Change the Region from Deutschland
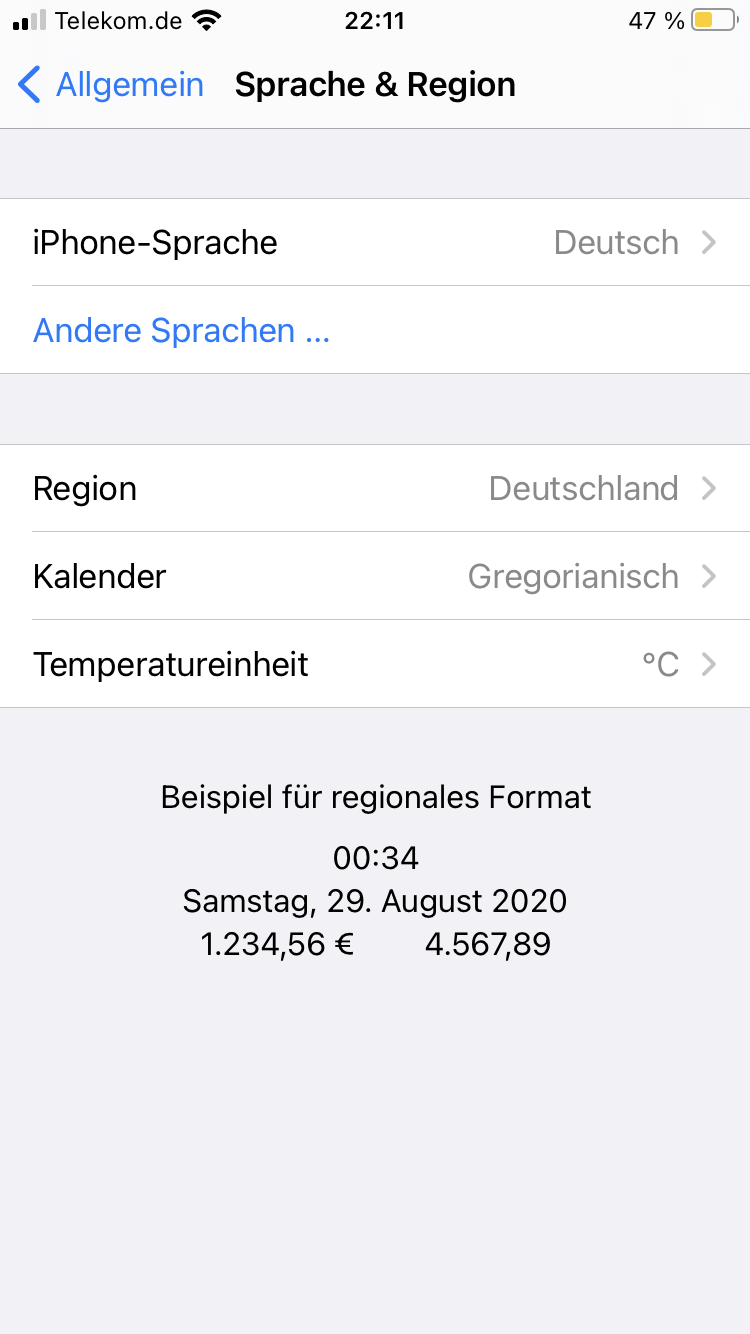Viewport: 750px width, 1334px height. (375, 489)
